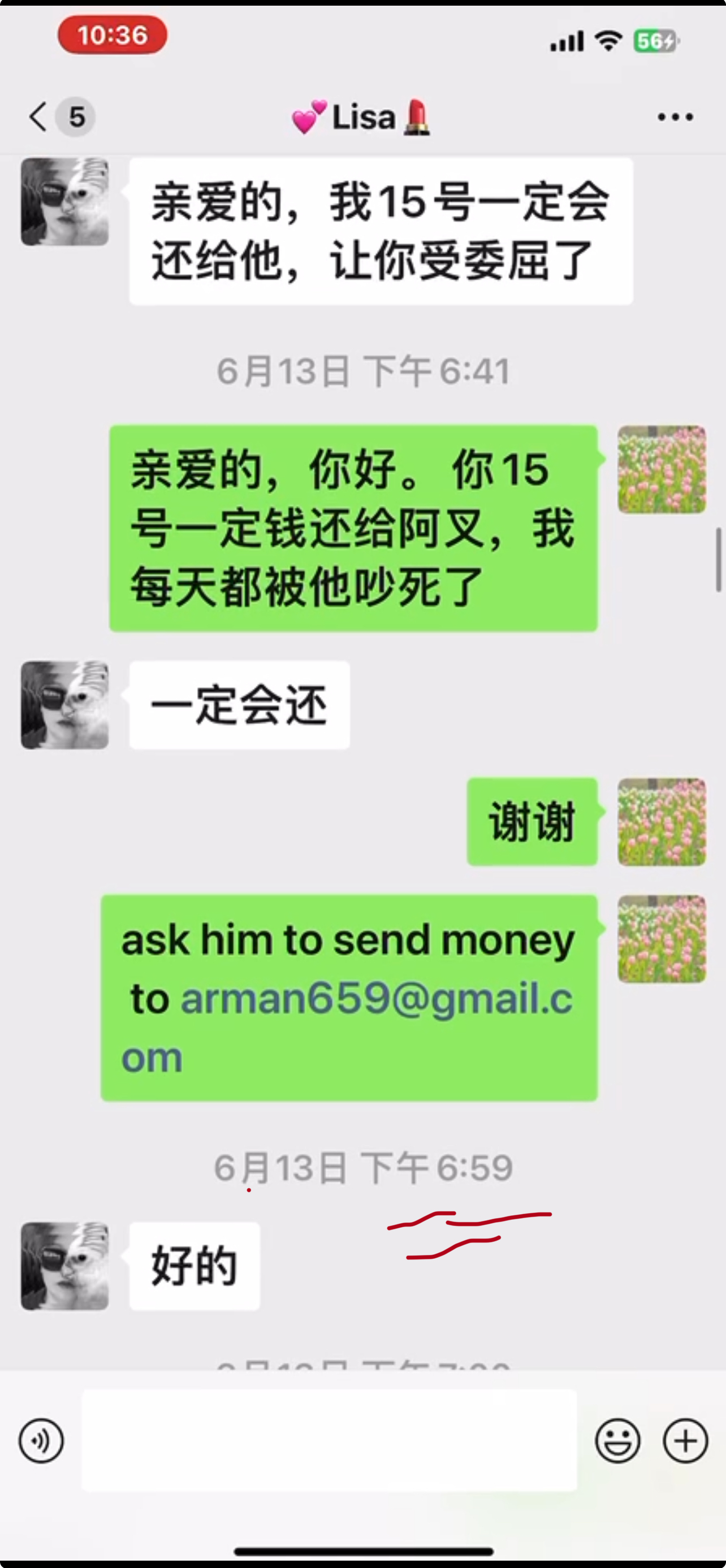Open the emoji sticker panel
Screen dimensions: 726x1568
(617, 1441)
